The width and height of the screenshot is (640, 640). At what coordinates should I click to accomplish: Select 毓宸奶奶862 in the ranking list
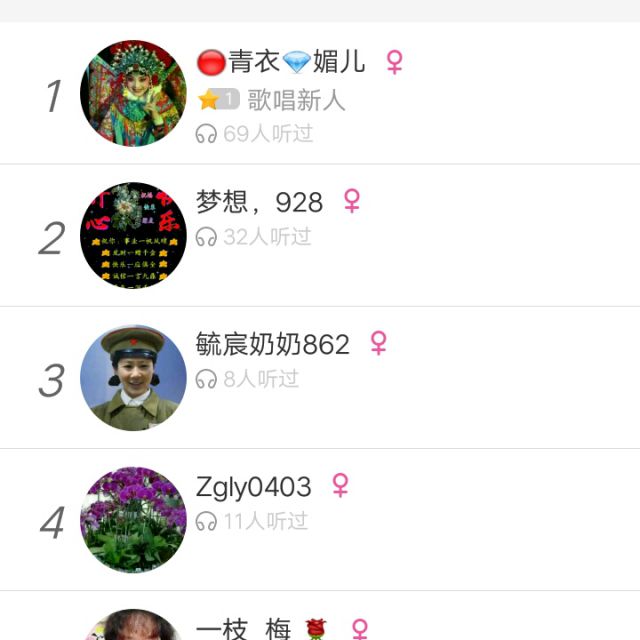(x=400, y=378)
